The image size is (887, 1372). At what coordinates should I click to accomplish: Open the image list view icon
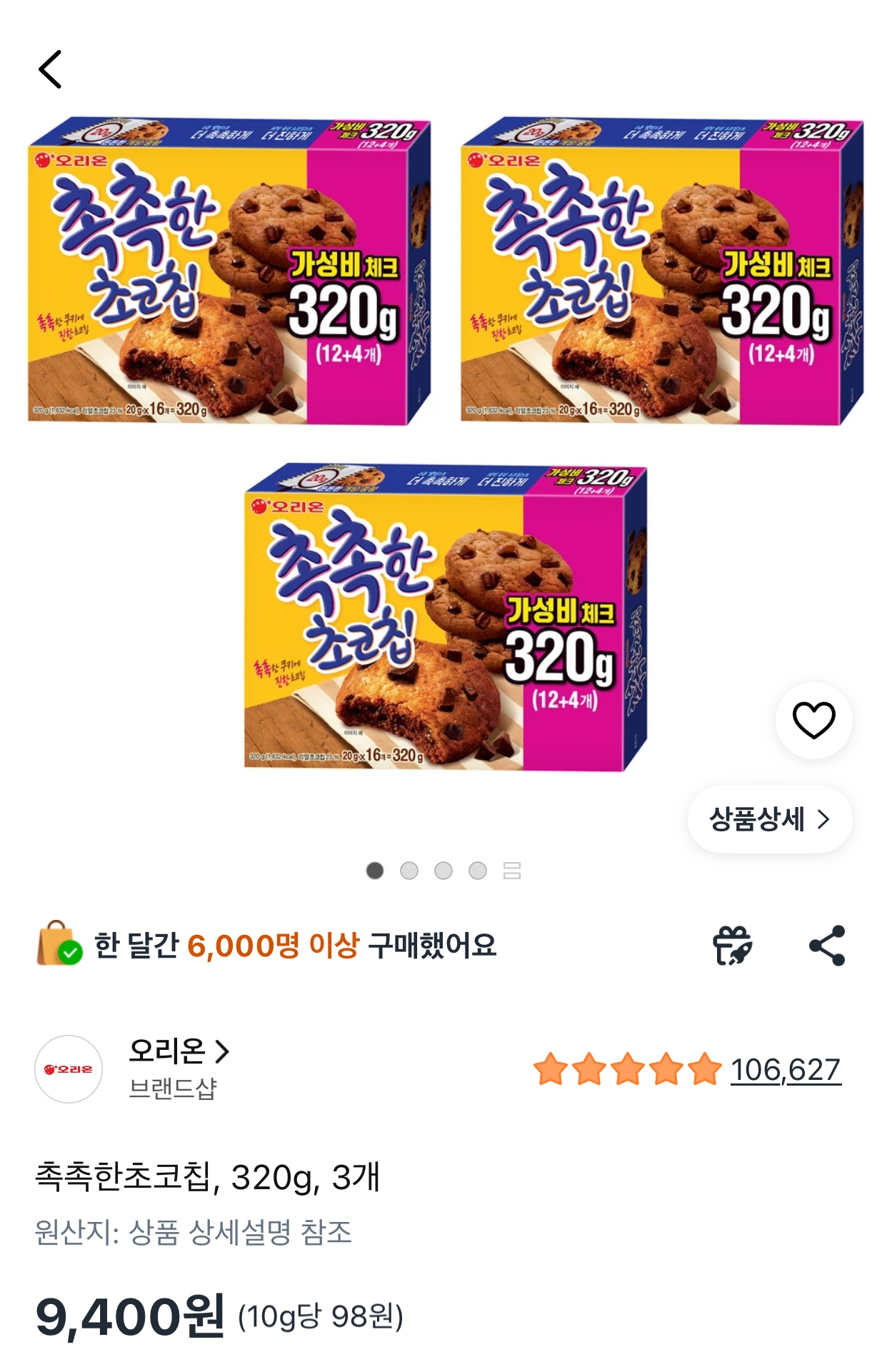[x=512, y=871]
